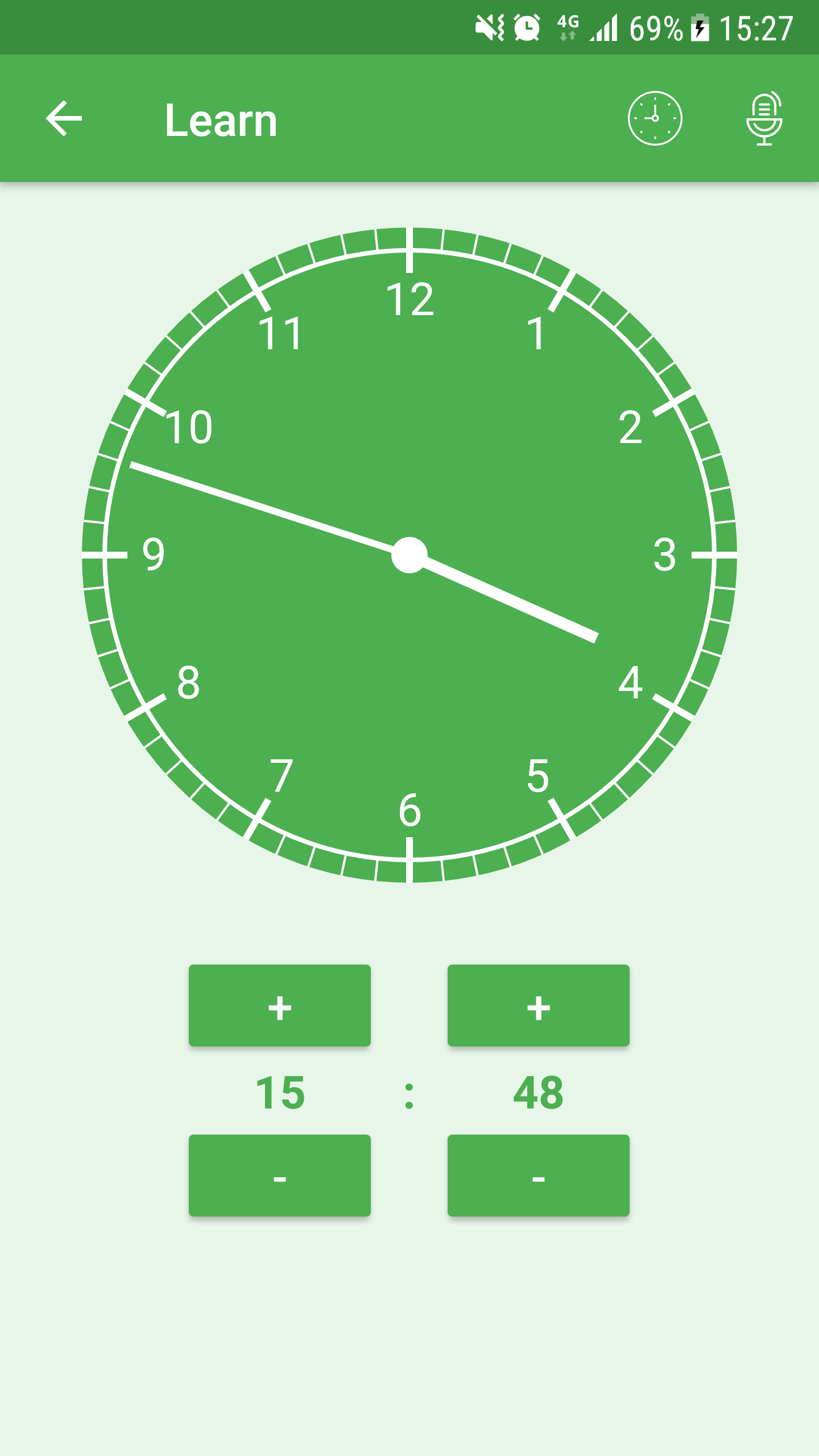The width and height of the screenshot is (819, 1456).
Task: Tap the Learn title in the header
Action: tap(221, 119)
